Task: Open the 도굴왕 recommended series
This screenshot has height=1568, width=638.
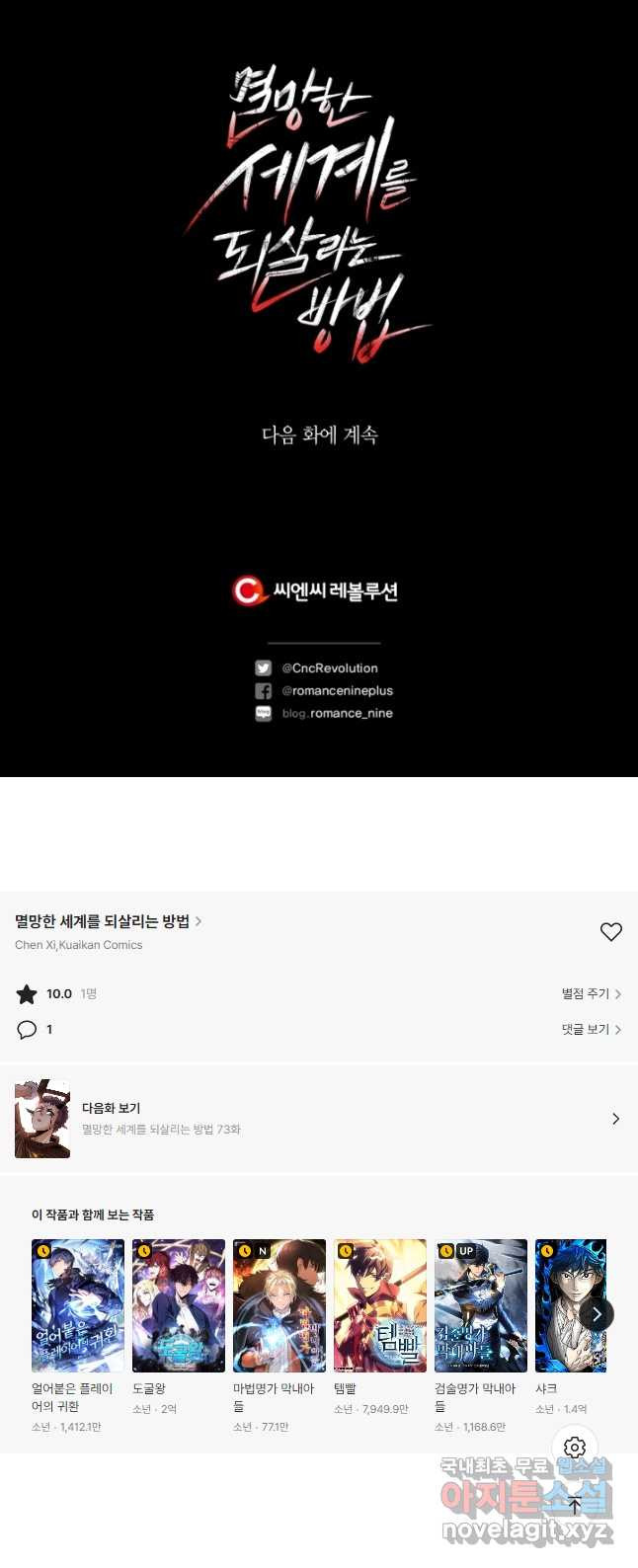Action: [179, 1305]
